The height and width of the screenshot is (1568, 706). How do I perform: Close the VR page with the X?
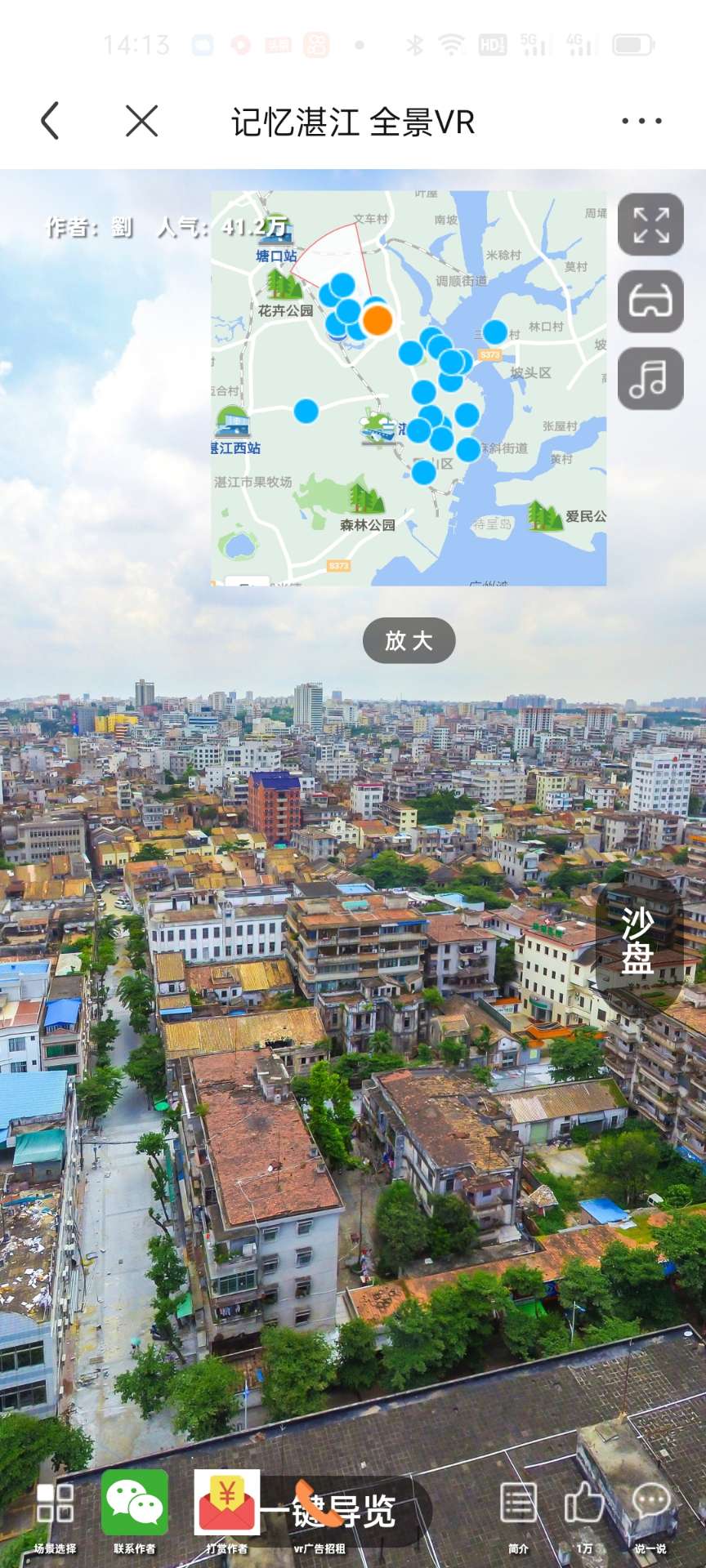[142, 121]
